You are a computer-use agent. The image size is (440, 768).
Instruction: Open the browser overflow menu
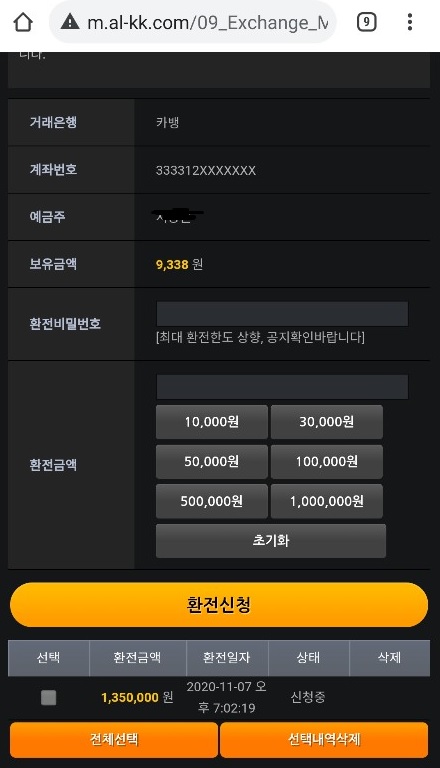tap(410, 23)
